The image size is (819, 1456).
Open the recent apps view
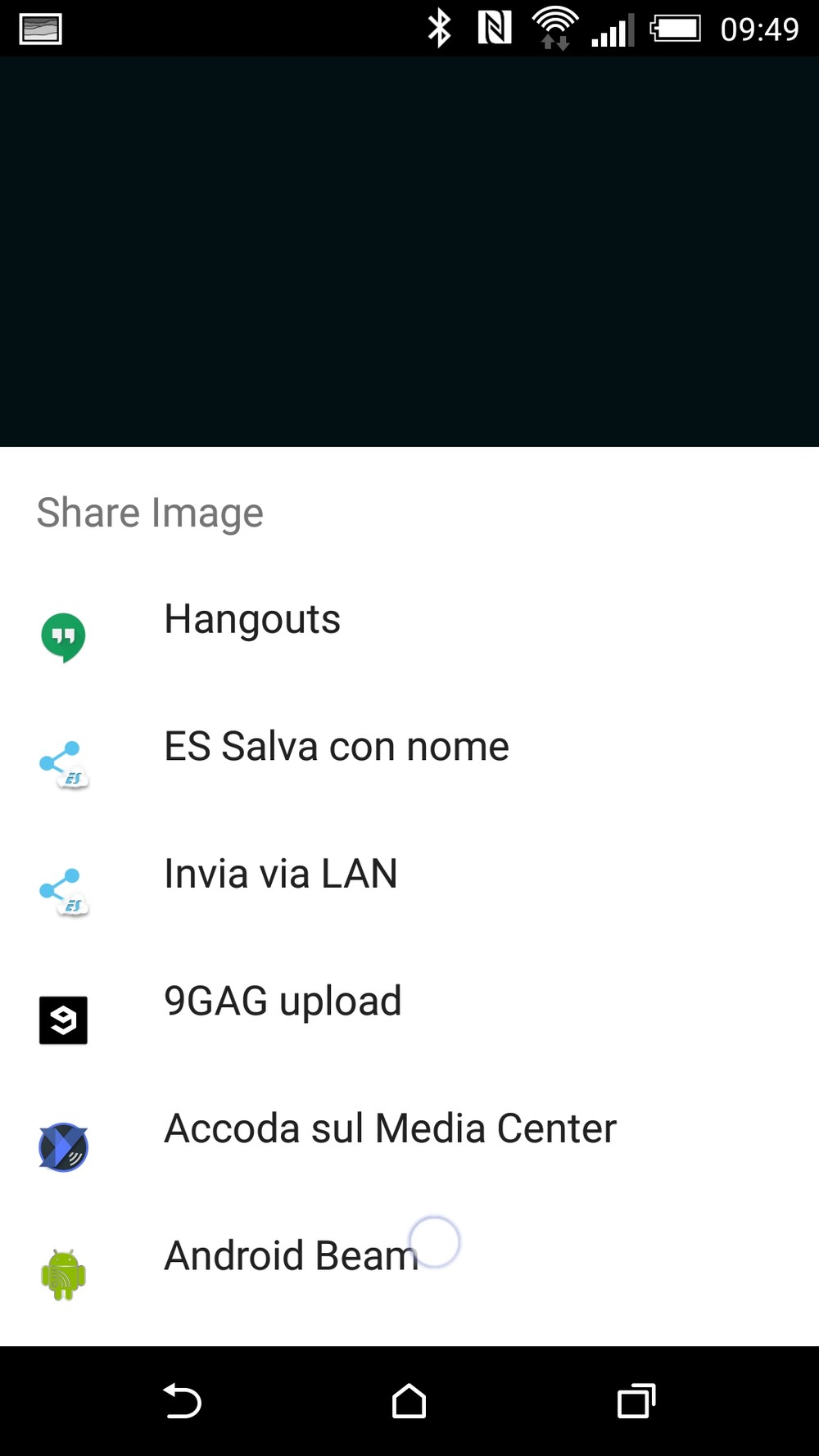coord(636,1400)
